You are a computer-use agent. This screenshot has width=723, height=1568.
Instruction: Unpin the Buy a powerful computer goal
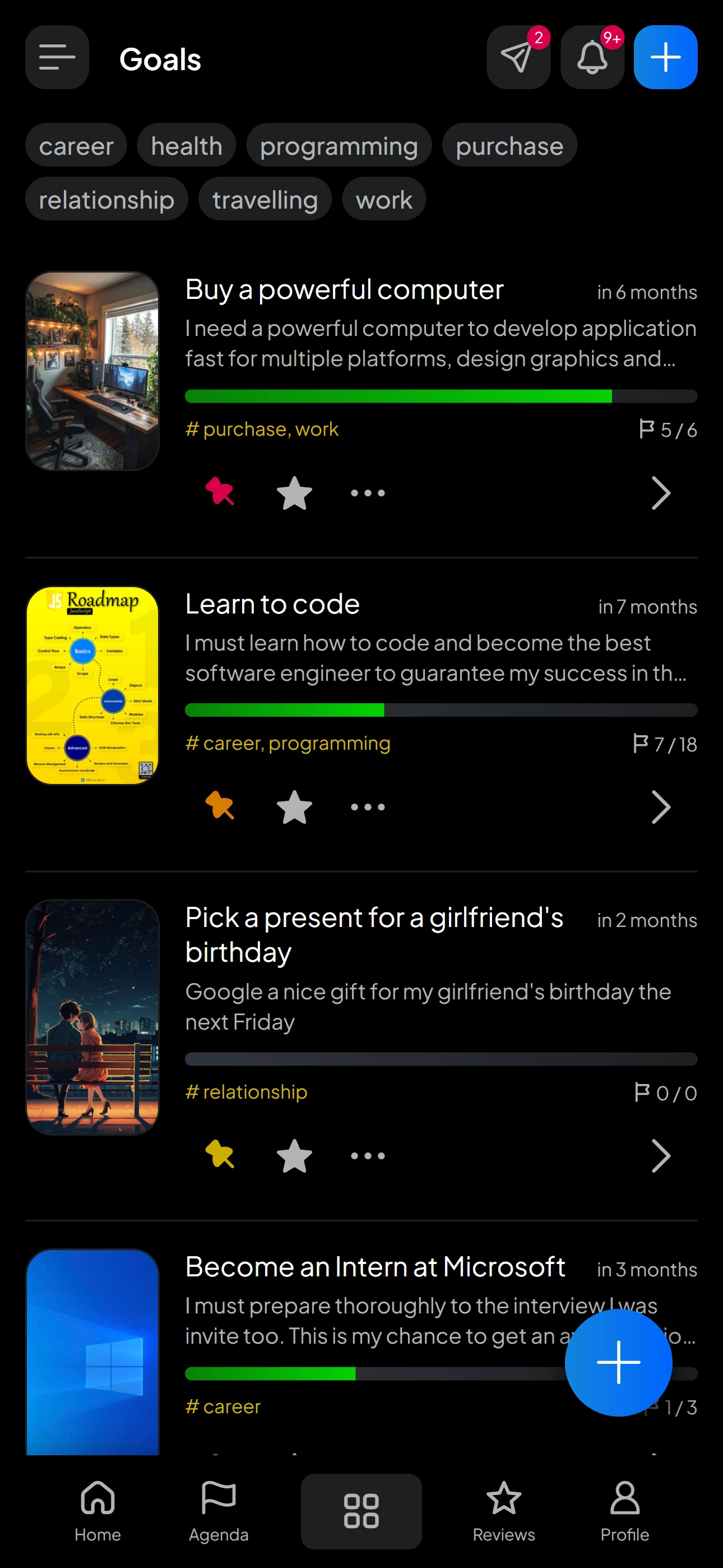220,492
